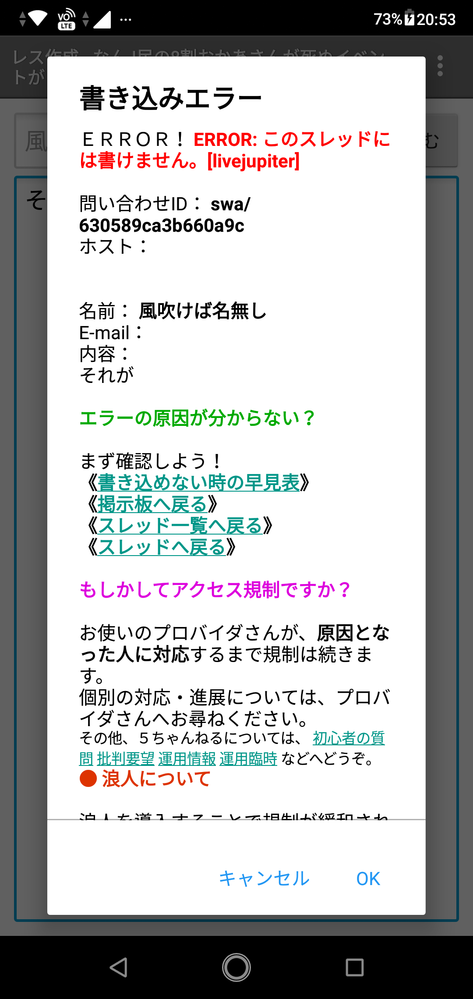This screenshot has width=473, height=999.
Task: Open the スレッド一覧へ戻る link
Action: pyautogui.click(x=180, y=525)
